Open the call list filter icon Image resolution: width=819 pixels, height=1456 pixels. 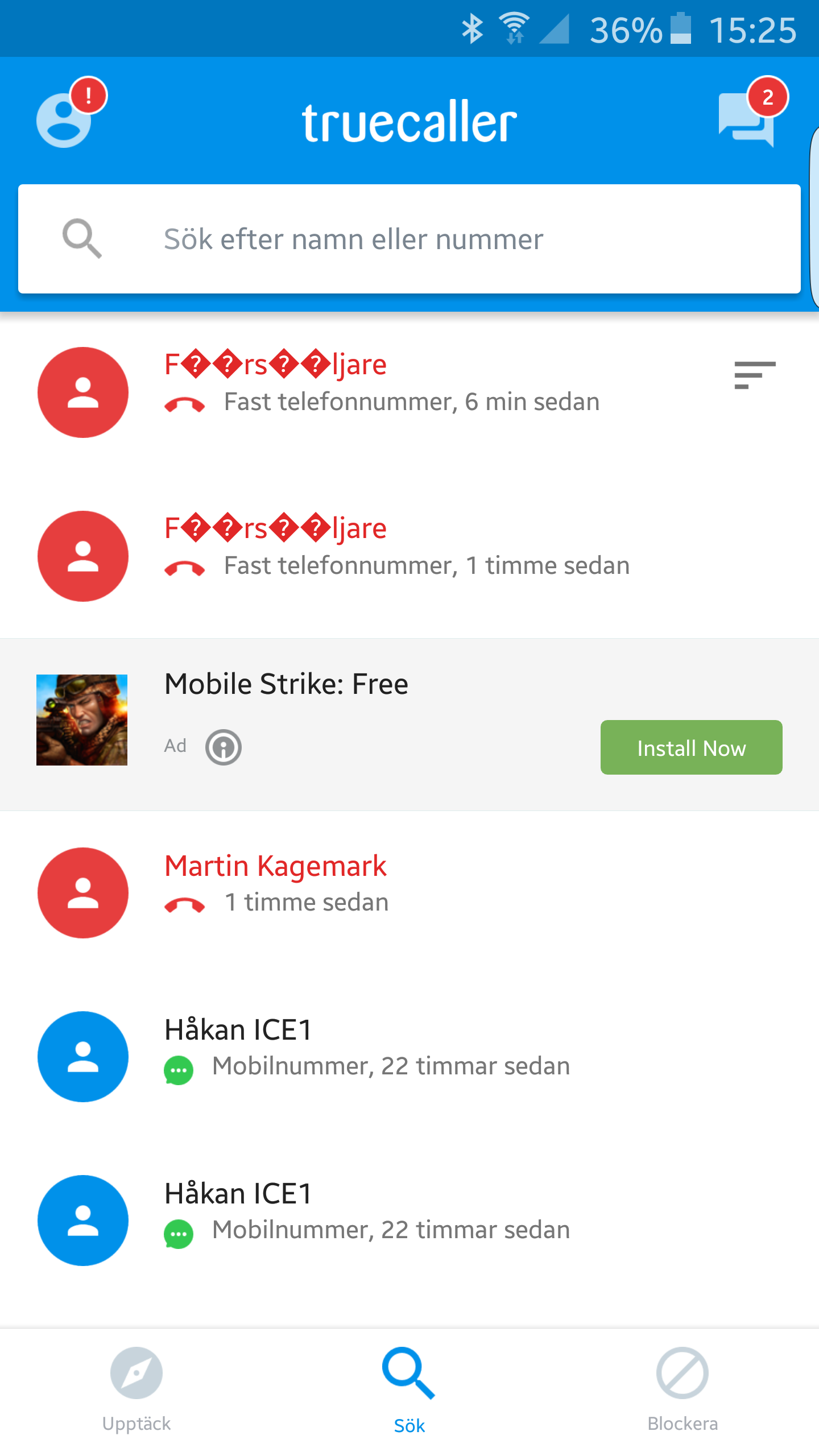[x=755, y=375]
